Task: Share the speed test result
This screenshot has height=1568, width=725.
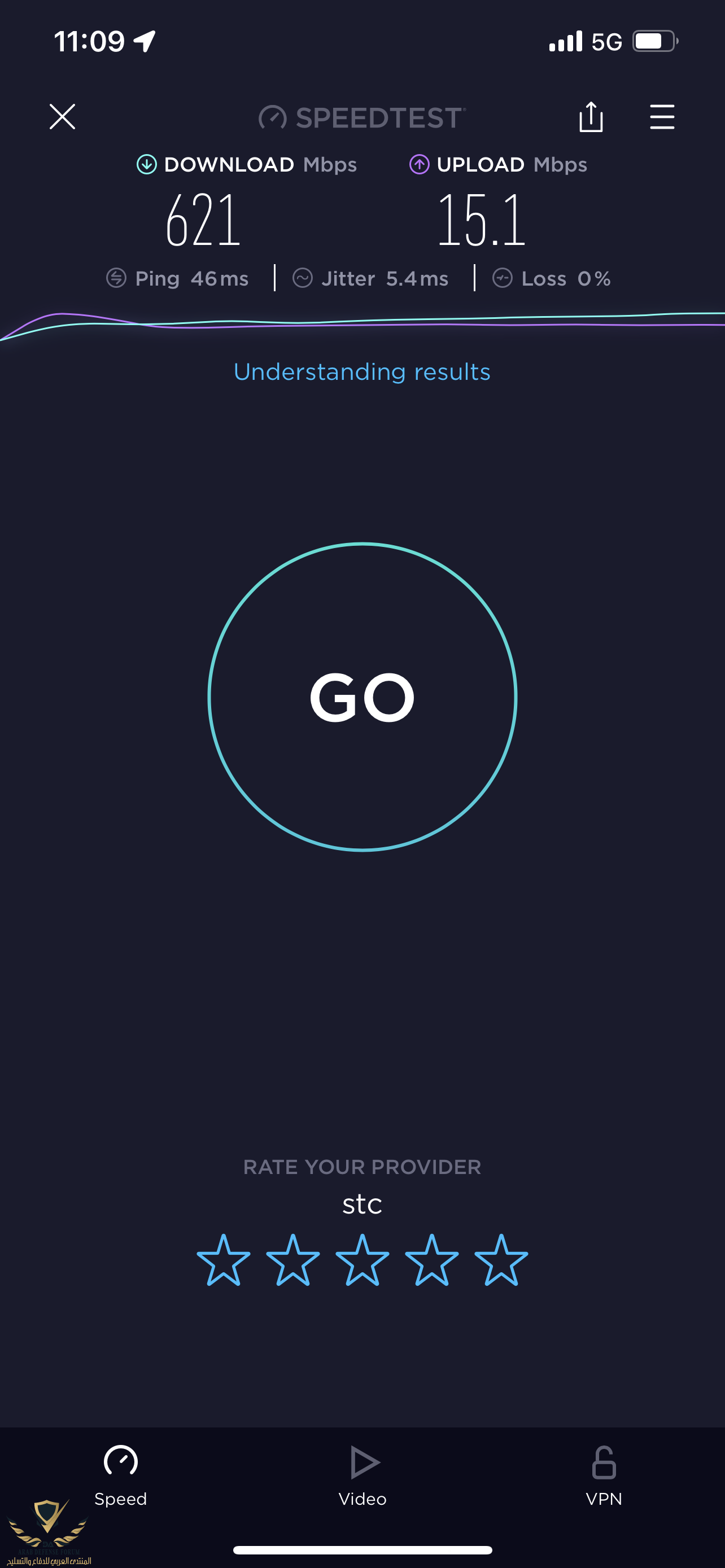Action: click(x=591, y=116)
